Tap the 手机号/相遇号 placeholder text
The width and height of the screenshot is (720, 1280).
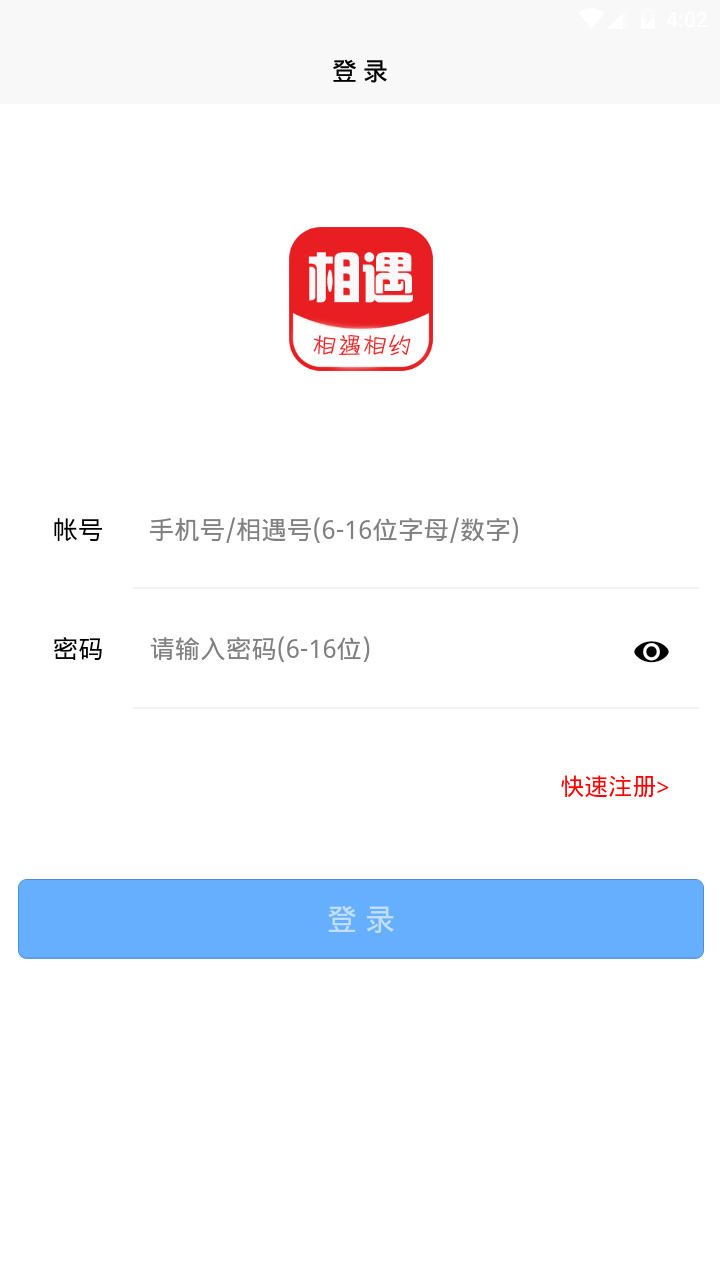[x=335, y=532]
